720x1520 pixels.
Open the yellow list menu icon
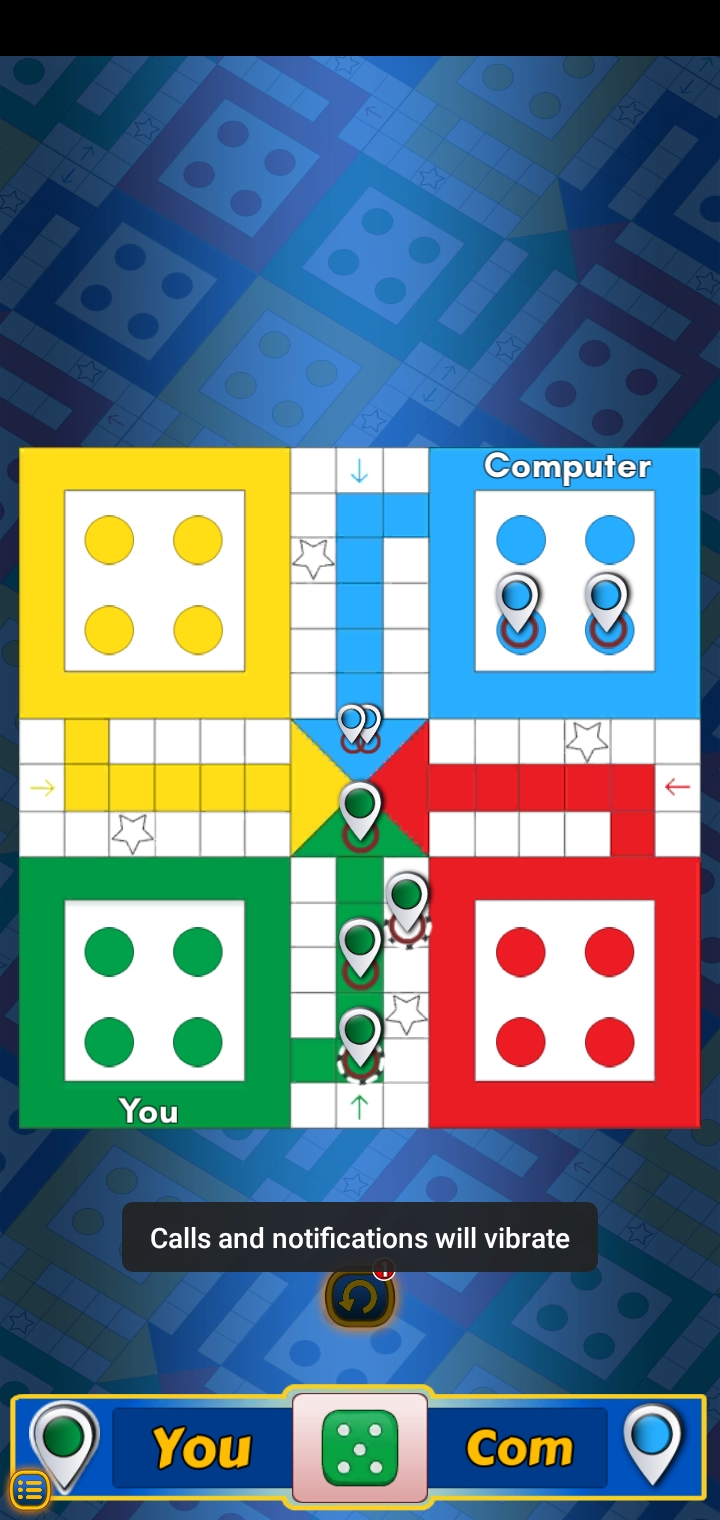tap(30, 1490)
